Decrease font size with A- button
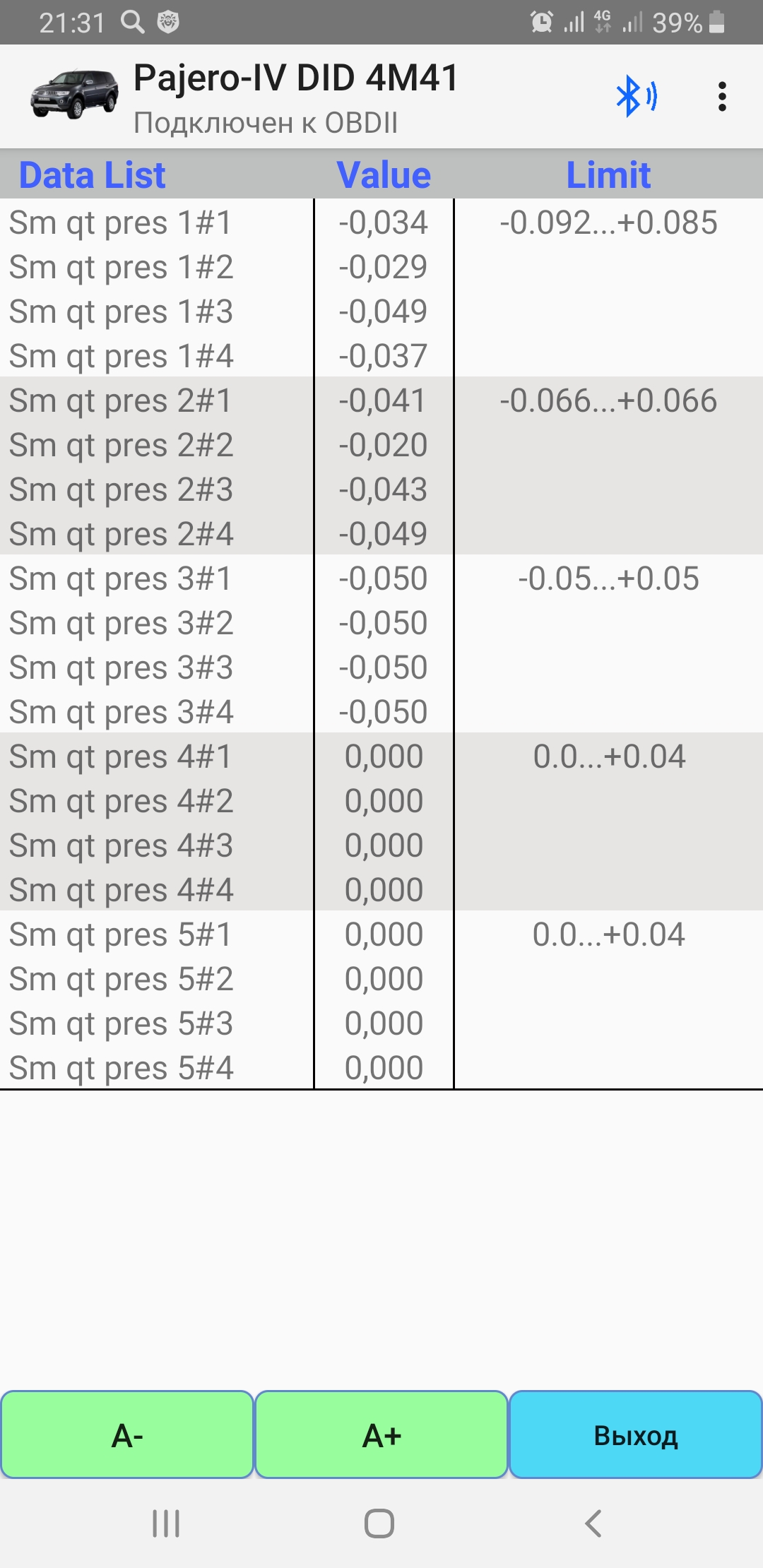Image resolution: width=763 pixels, height=1568 pixels. [127, 1435]
